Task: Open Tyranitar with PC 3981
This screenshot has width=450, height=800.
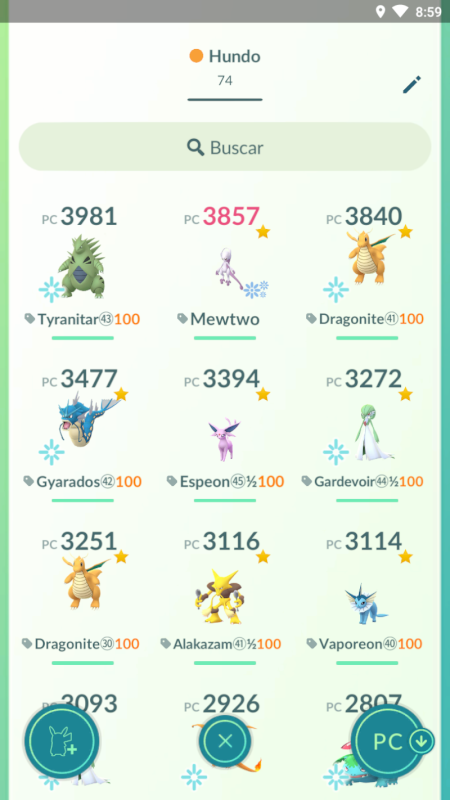Action: coord(82,272)
